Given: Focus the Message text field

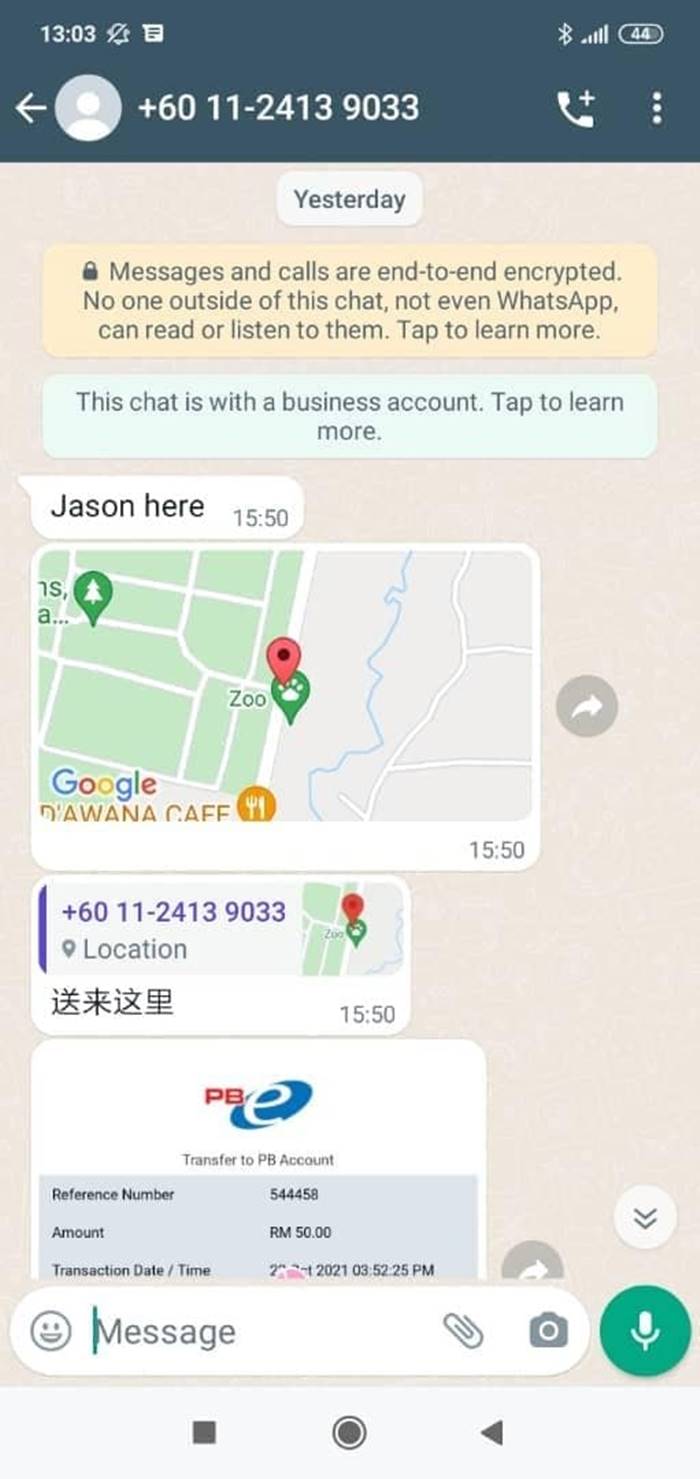Looking at the screenshot, I should pyautogui.click(x=260, y=1331).
